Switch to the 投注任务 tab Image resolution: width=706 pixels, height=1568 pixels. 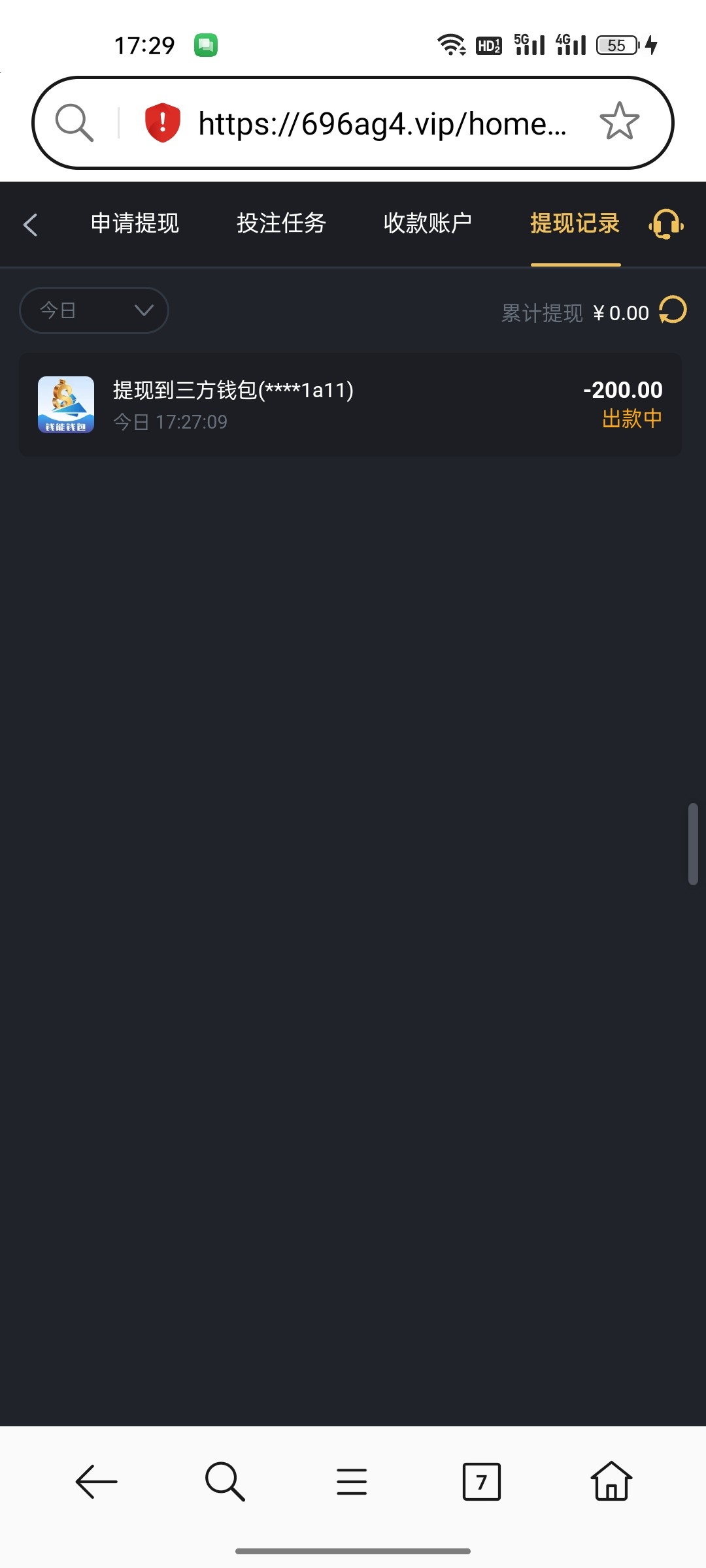(281, 223)
